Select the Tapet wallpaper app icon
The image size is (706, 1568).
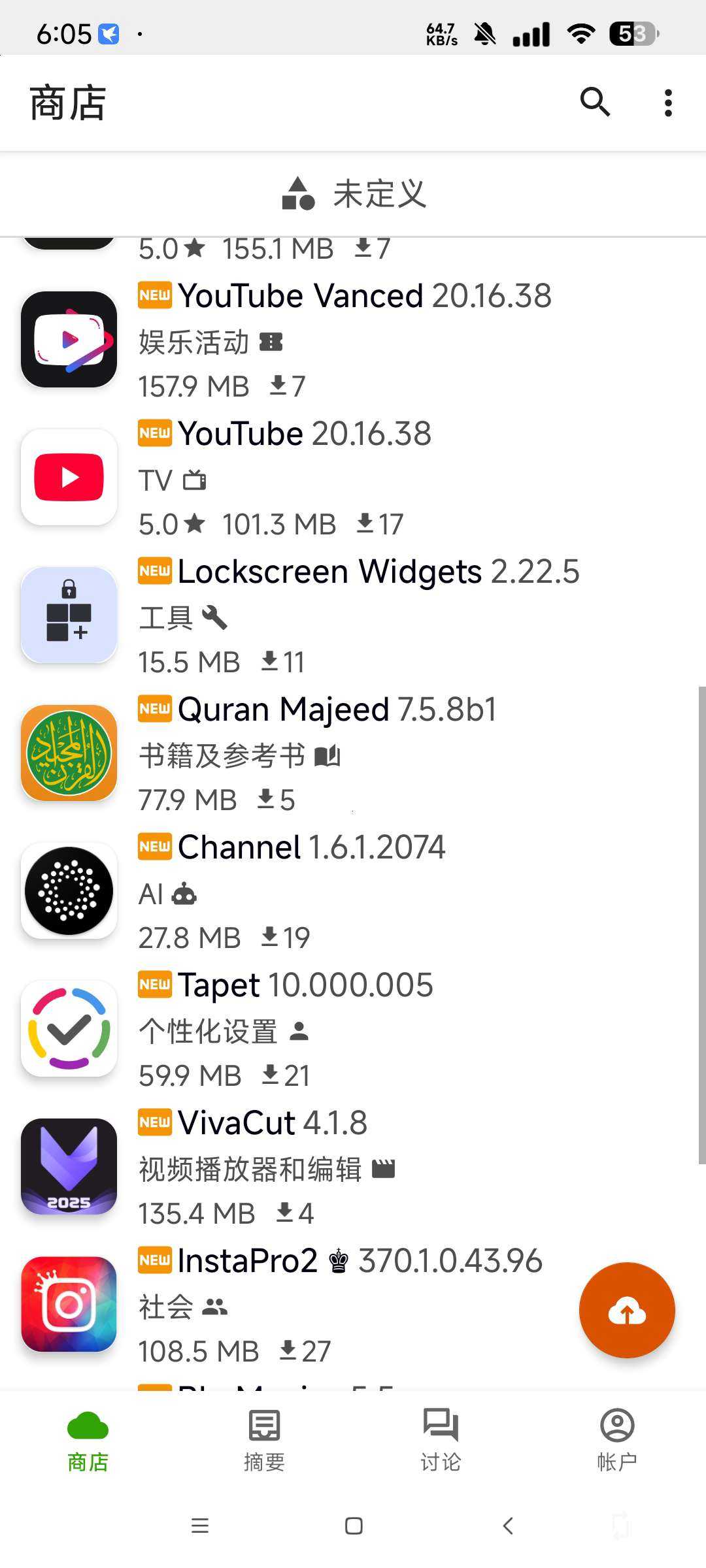point(69,1028)
